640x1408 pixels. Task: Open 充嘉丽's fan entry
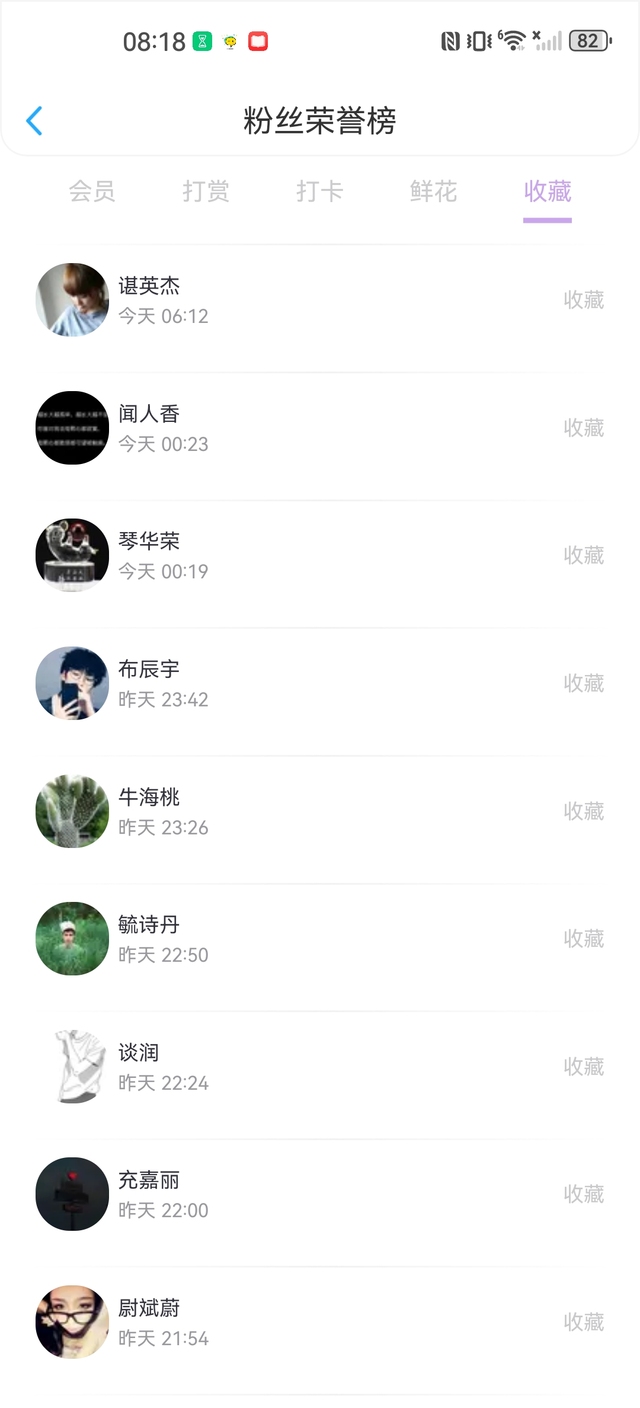(x=320, y=1194)
